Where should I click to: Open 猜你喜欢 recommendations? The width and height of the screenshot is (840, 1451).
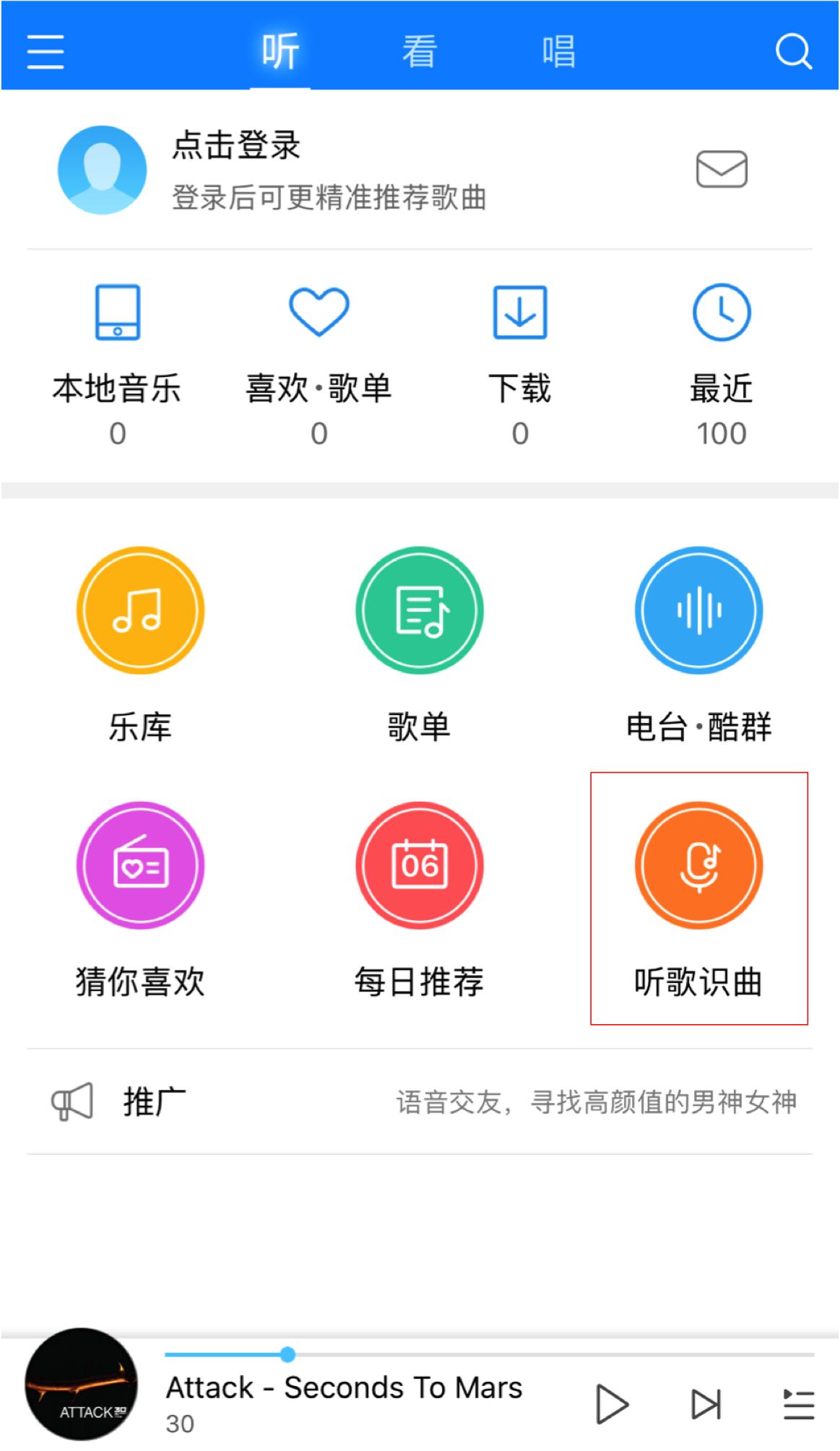click(139, 867)
